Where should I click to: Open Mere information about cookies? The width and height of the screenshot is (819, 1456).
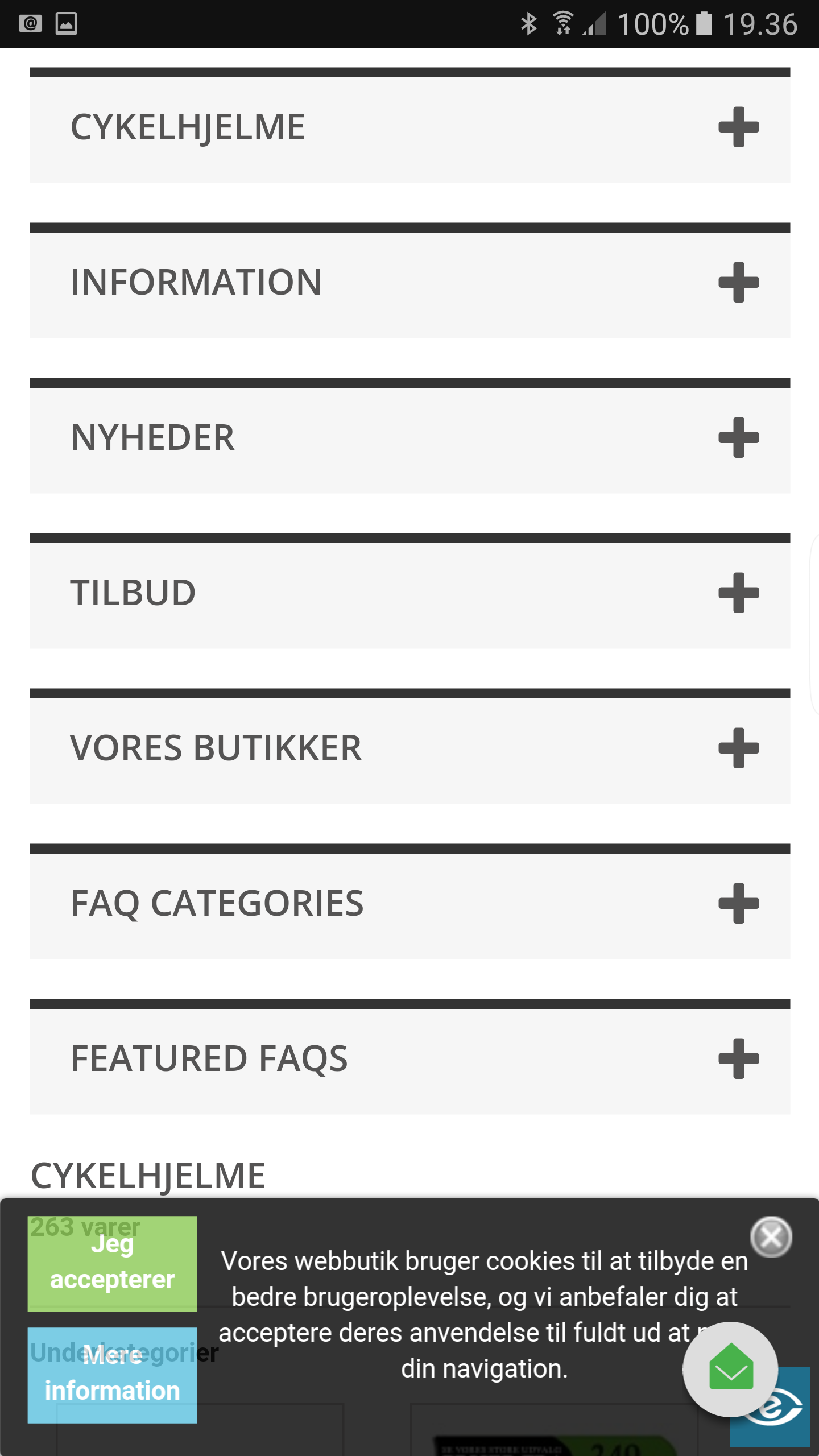coord(112,1375)
